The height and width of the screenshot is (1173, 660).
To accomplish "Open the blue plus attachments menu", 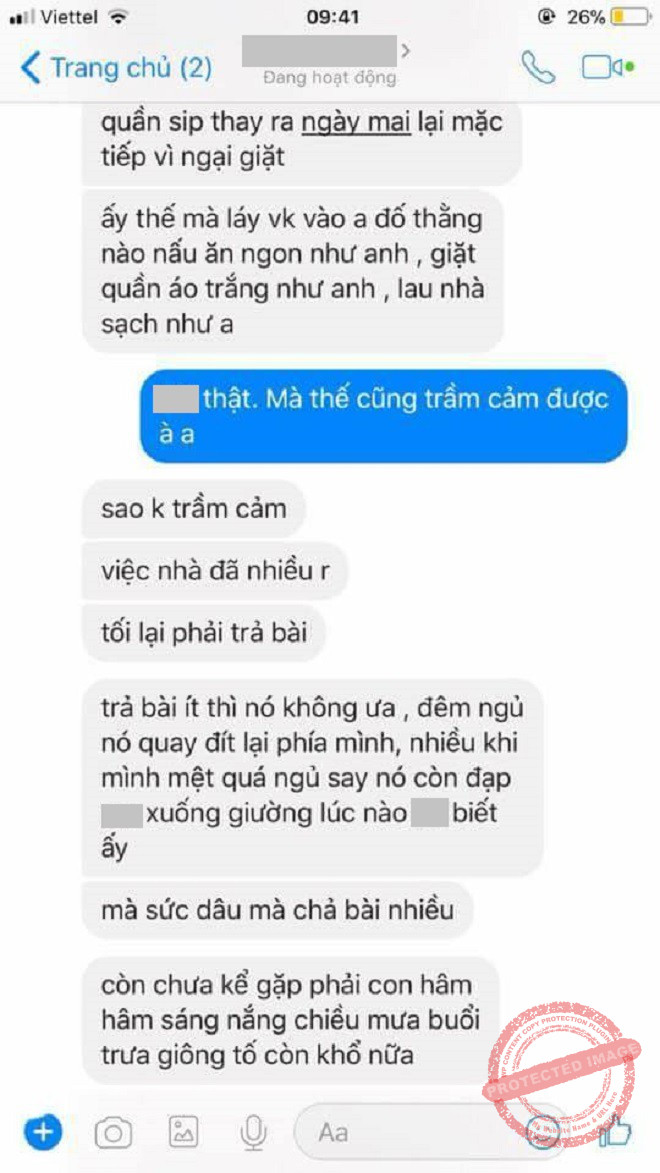I will pyautogui.click(x=43, y=1132).
